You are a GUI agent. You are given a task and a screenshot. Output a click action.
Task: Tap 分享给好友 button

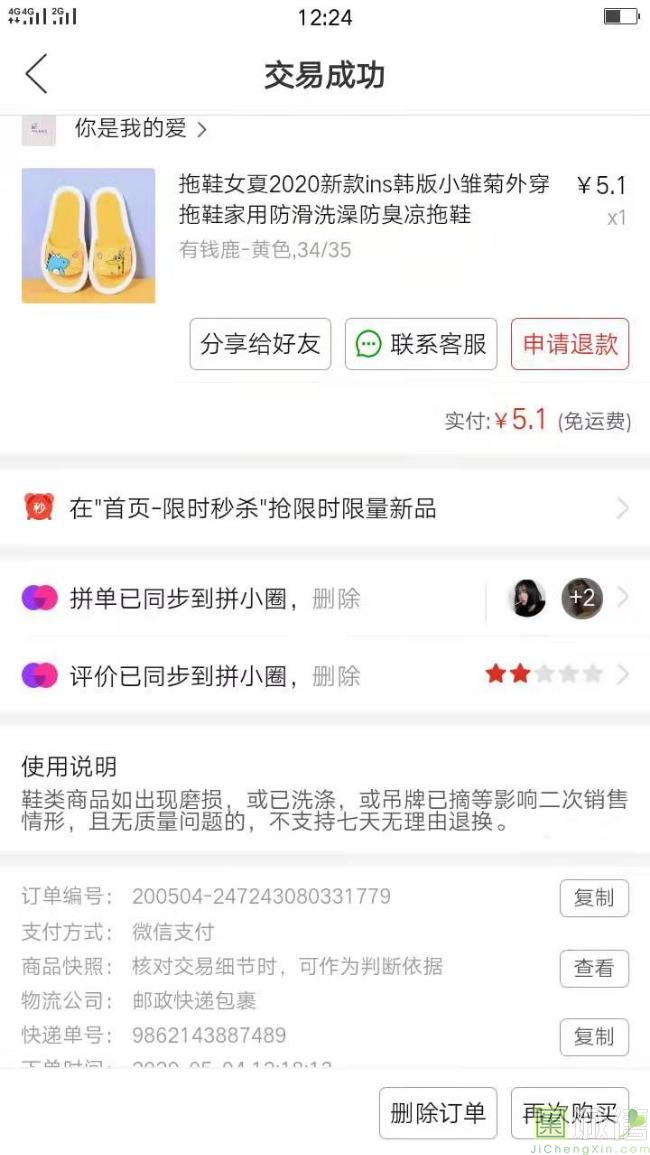[x=260, y=344]
